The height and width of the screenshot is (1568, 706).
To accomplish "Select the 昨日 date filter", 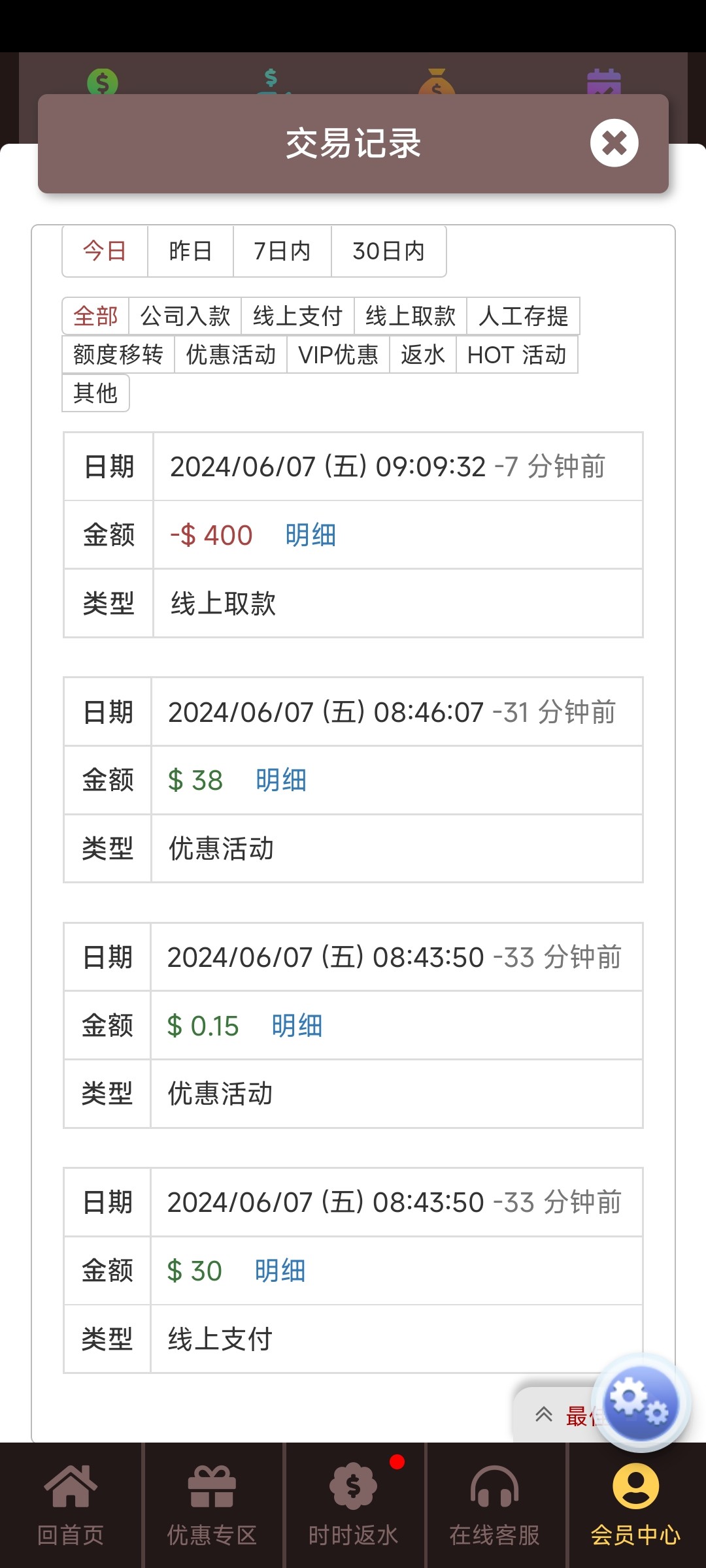I will 190,251.
